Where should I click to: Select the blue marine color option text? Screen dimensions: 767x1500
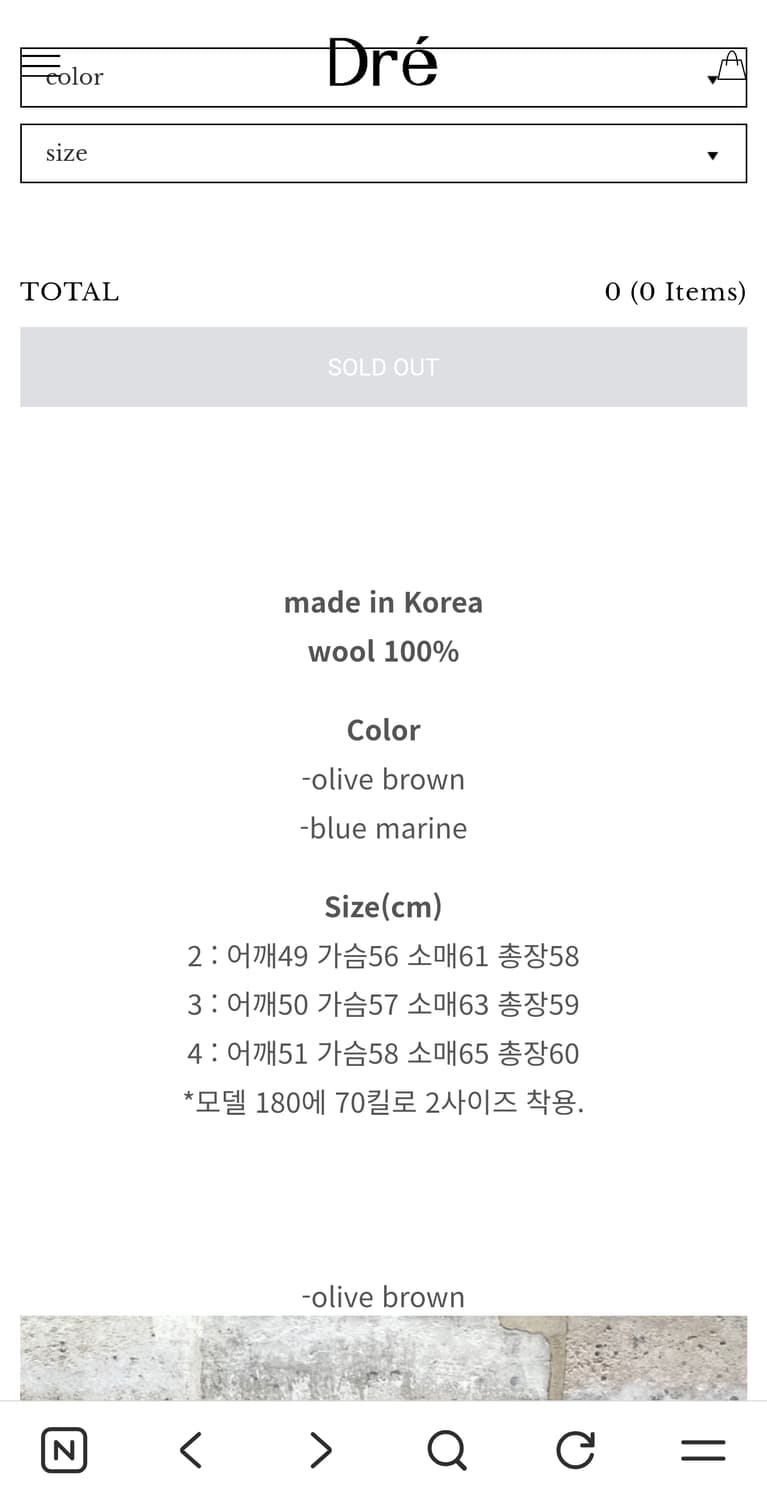click(x=383, y=828)
